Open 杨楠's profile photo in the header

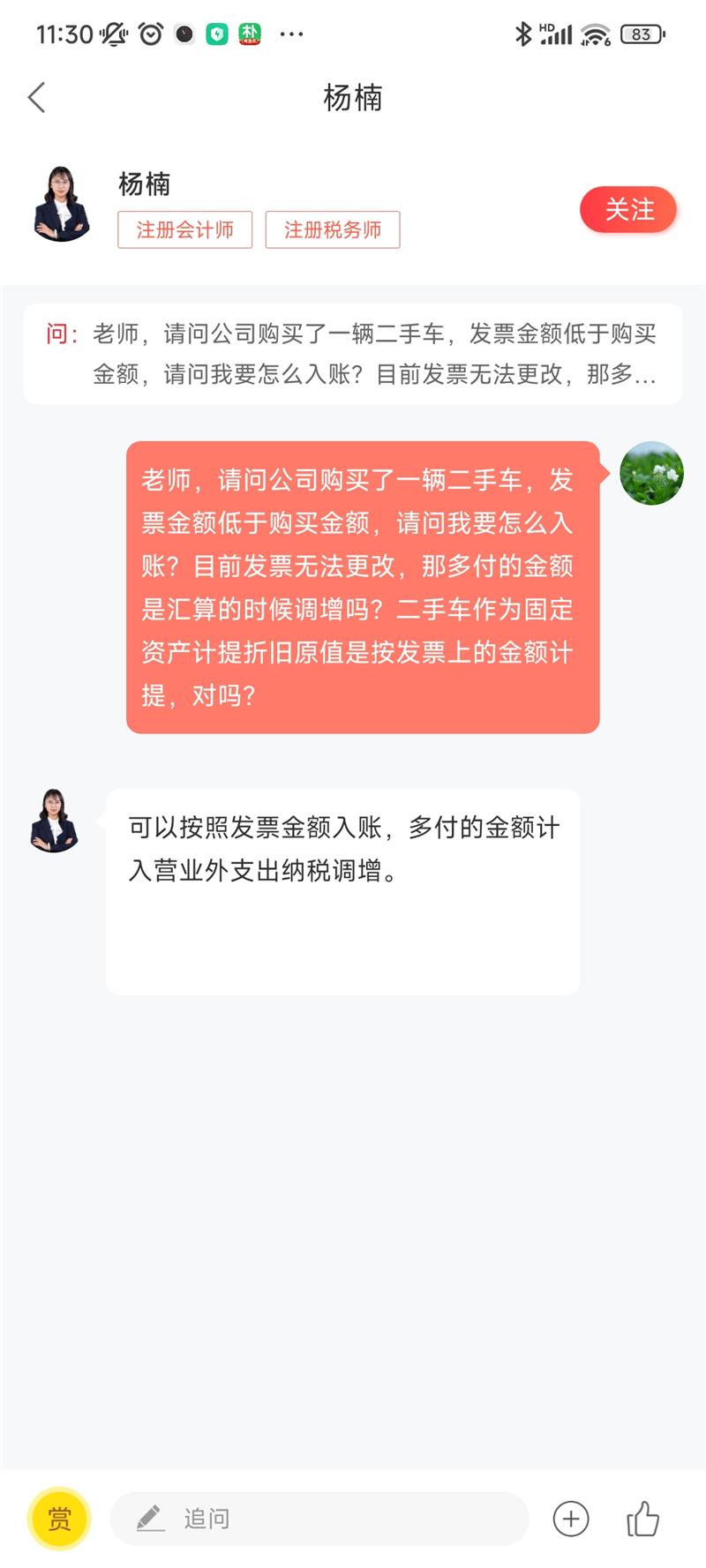tap(62, 204)
